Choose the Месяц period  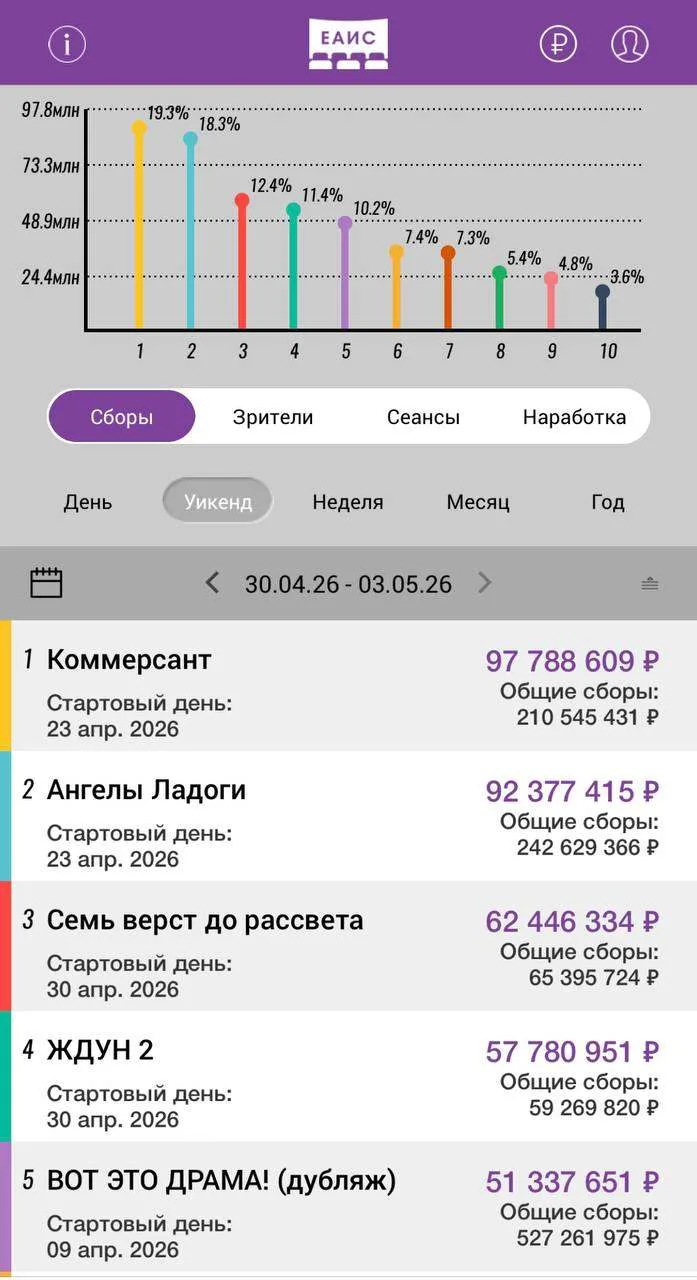478,502
